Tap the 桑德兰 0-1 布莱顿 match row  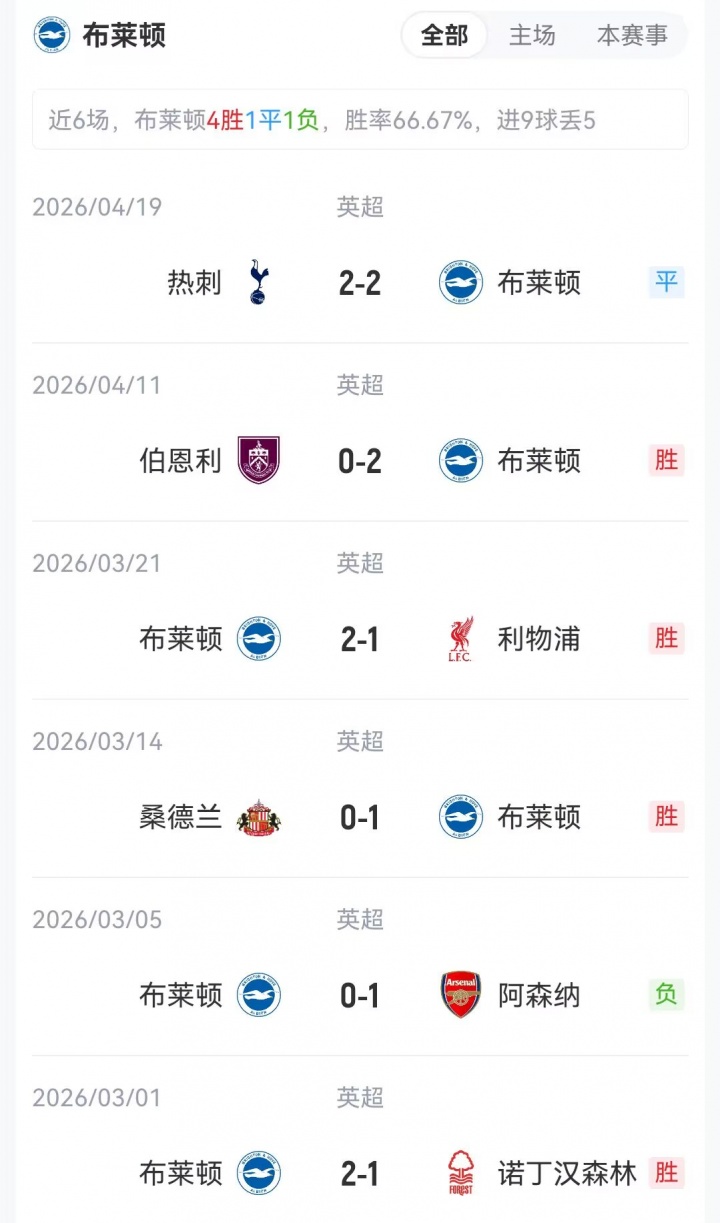coord(360,817)
